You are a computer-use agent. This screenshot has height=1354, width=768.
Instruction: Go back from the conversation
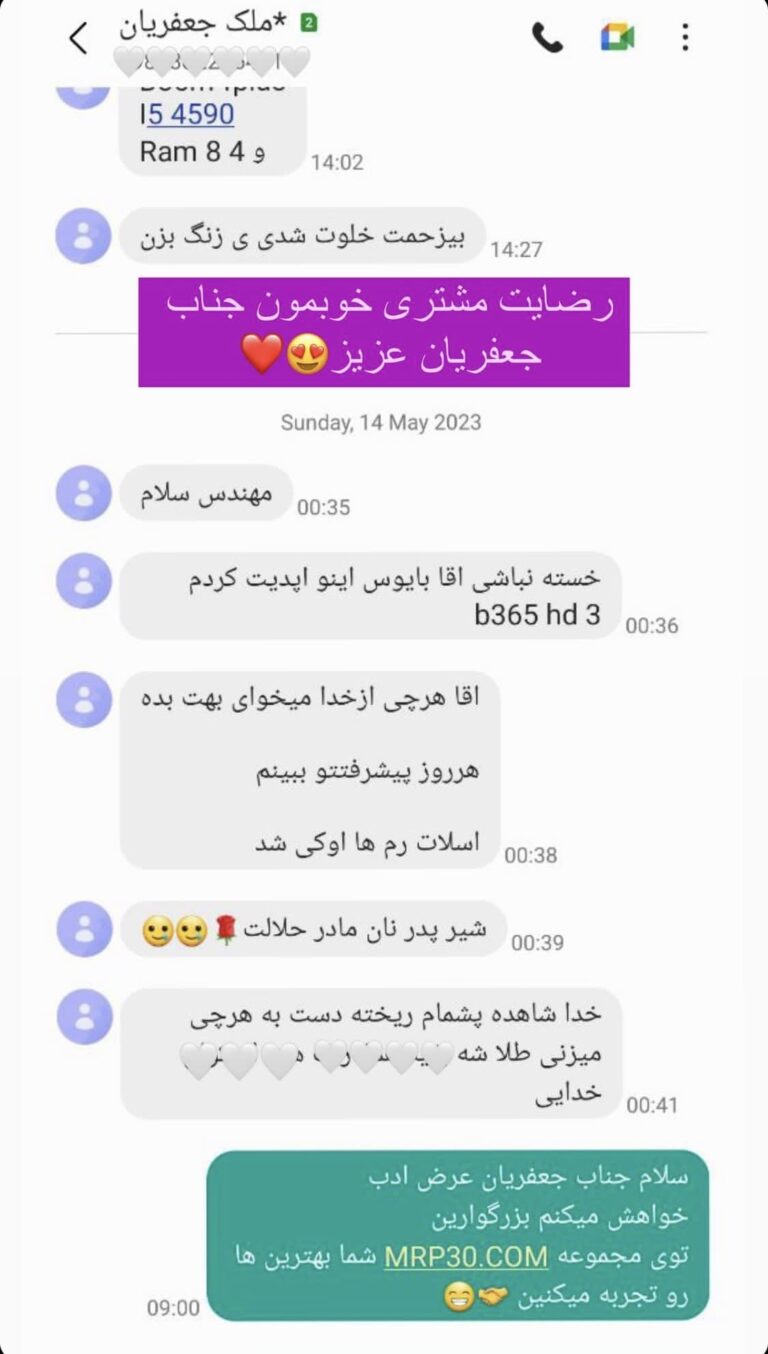[78, 38]
